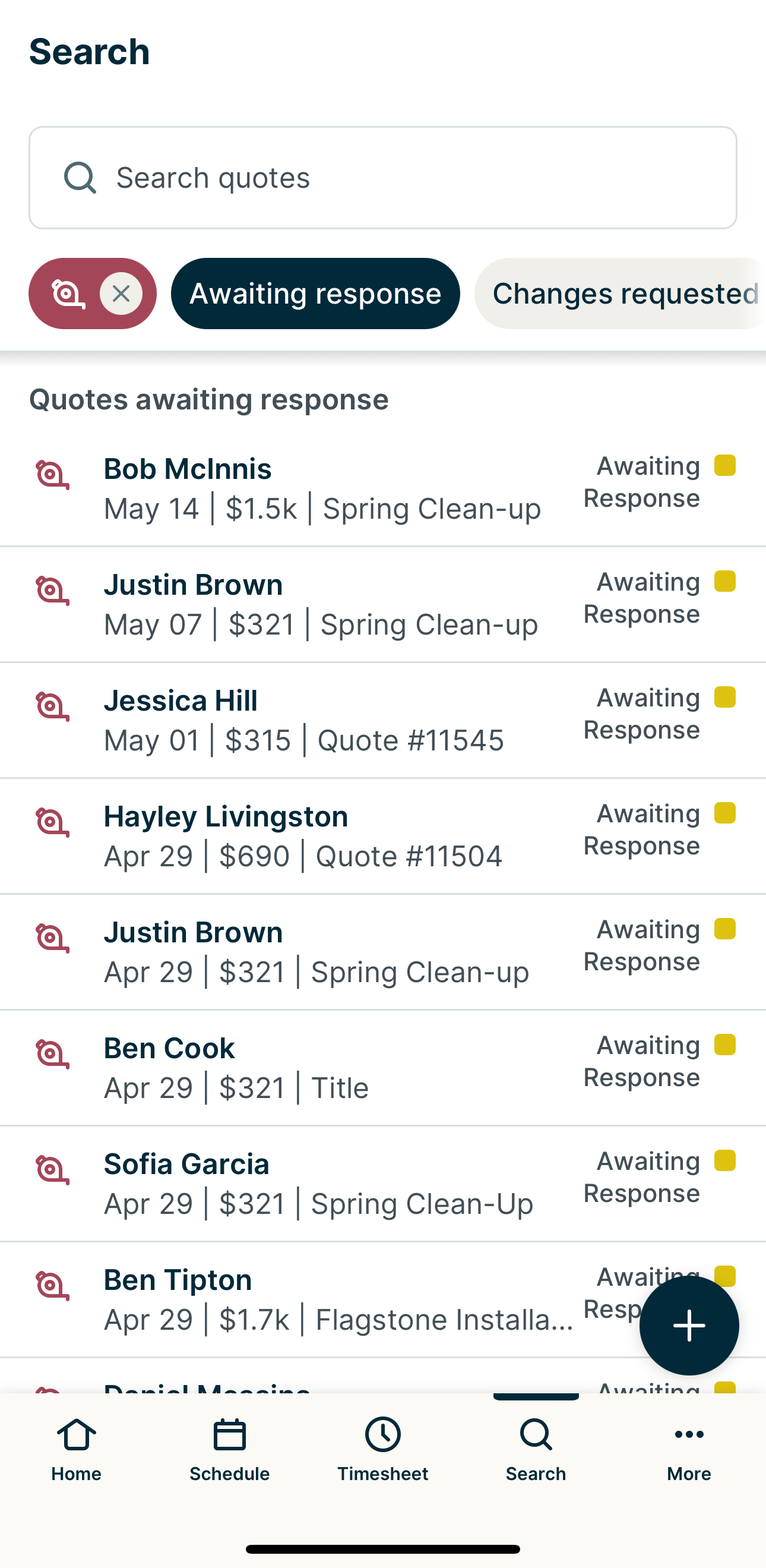This screenshot has width=766, height=1568.
Task: Show the More menu tab
Action: 689,1449
